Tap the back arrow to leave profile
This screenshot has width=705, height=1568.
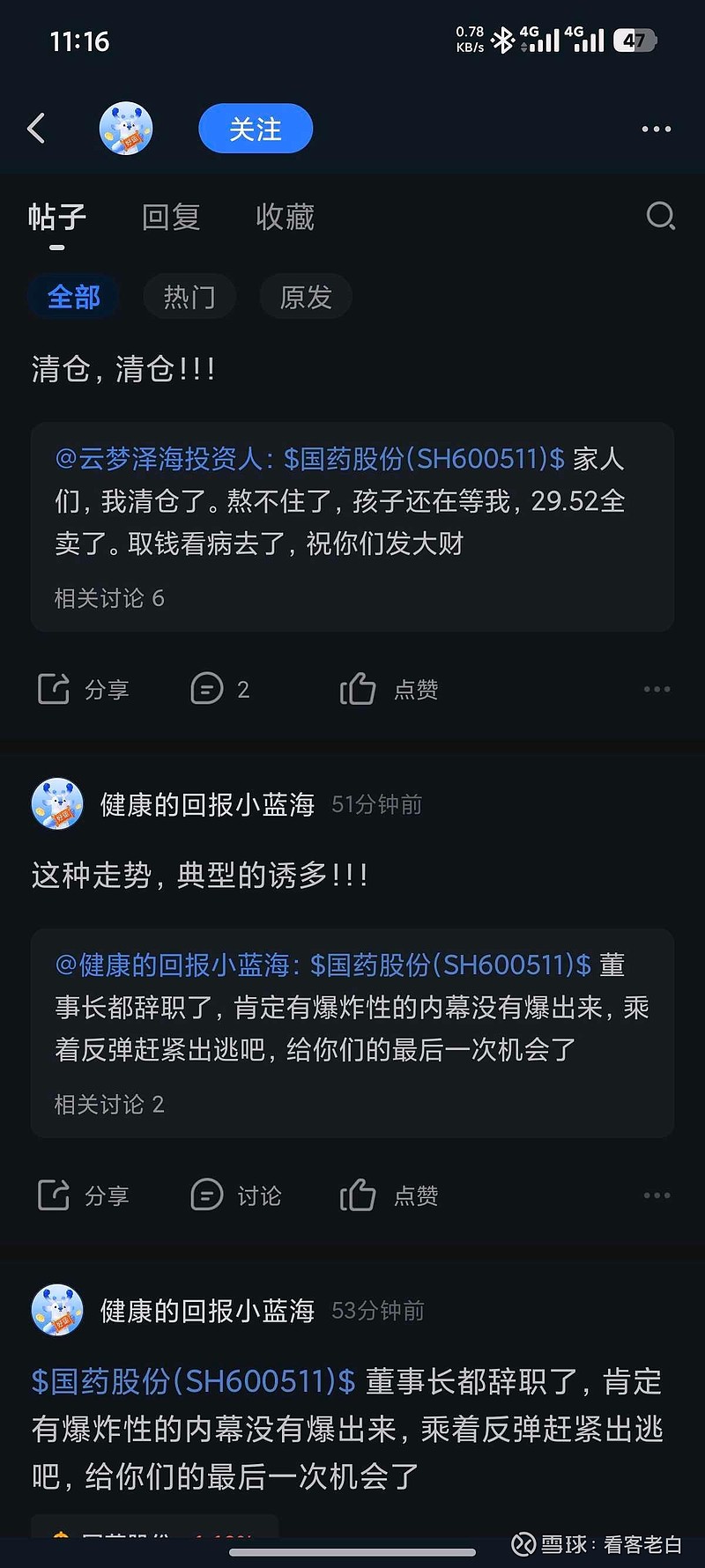pyautogui.click(x=36, y=128)
